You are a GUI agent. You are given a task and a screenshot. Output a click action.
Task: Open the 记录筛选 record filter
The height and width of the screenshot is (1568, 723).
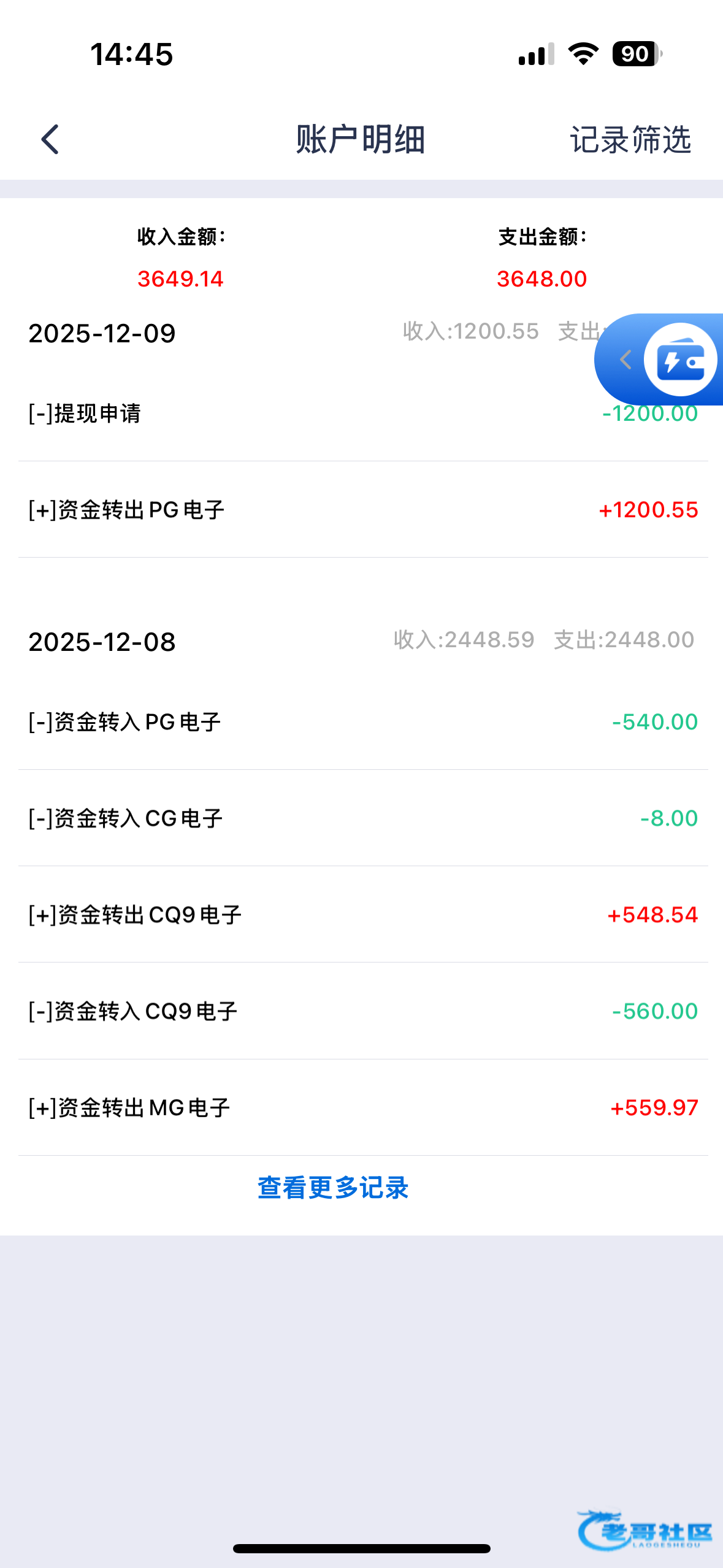[630, 140]
